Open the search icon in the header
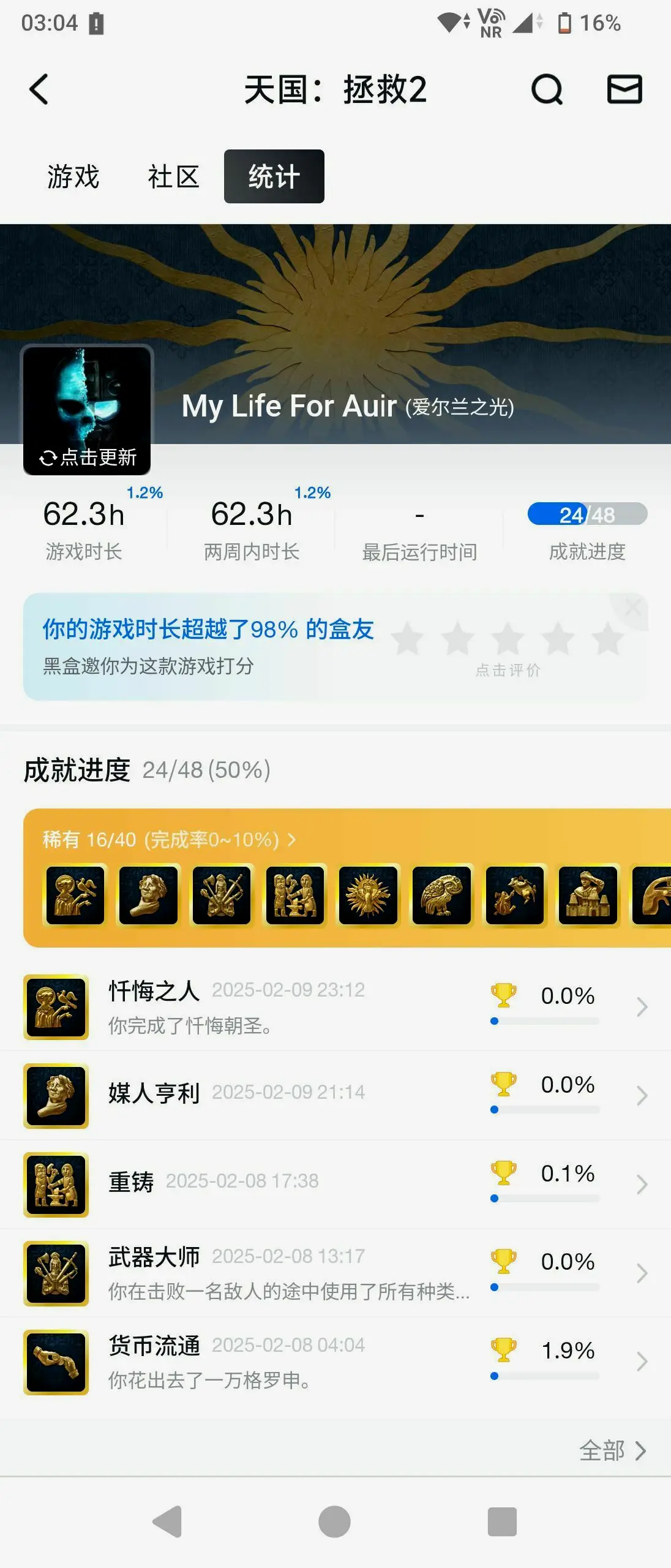Screen dimensions: 671x1568 [x=547, y=89]
